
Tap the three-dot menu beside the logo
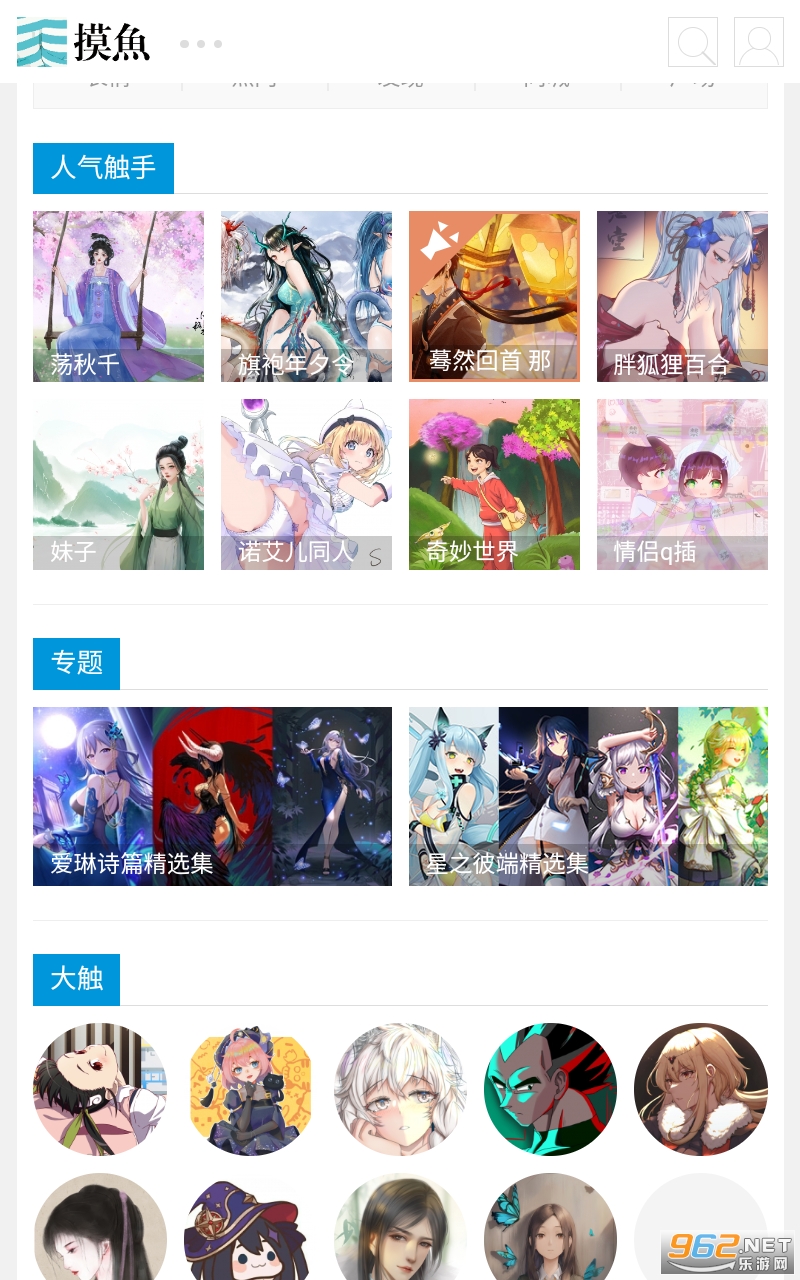click(x=201, y=44)
